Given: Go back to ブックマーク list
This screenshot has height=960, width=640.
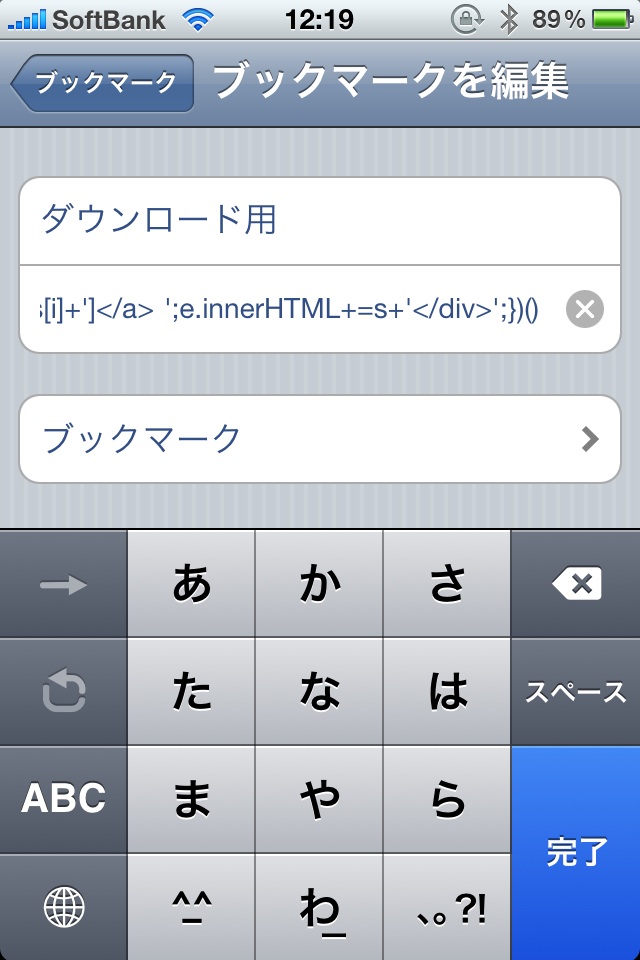Looking at the screenshot, I should click(102, 83).
